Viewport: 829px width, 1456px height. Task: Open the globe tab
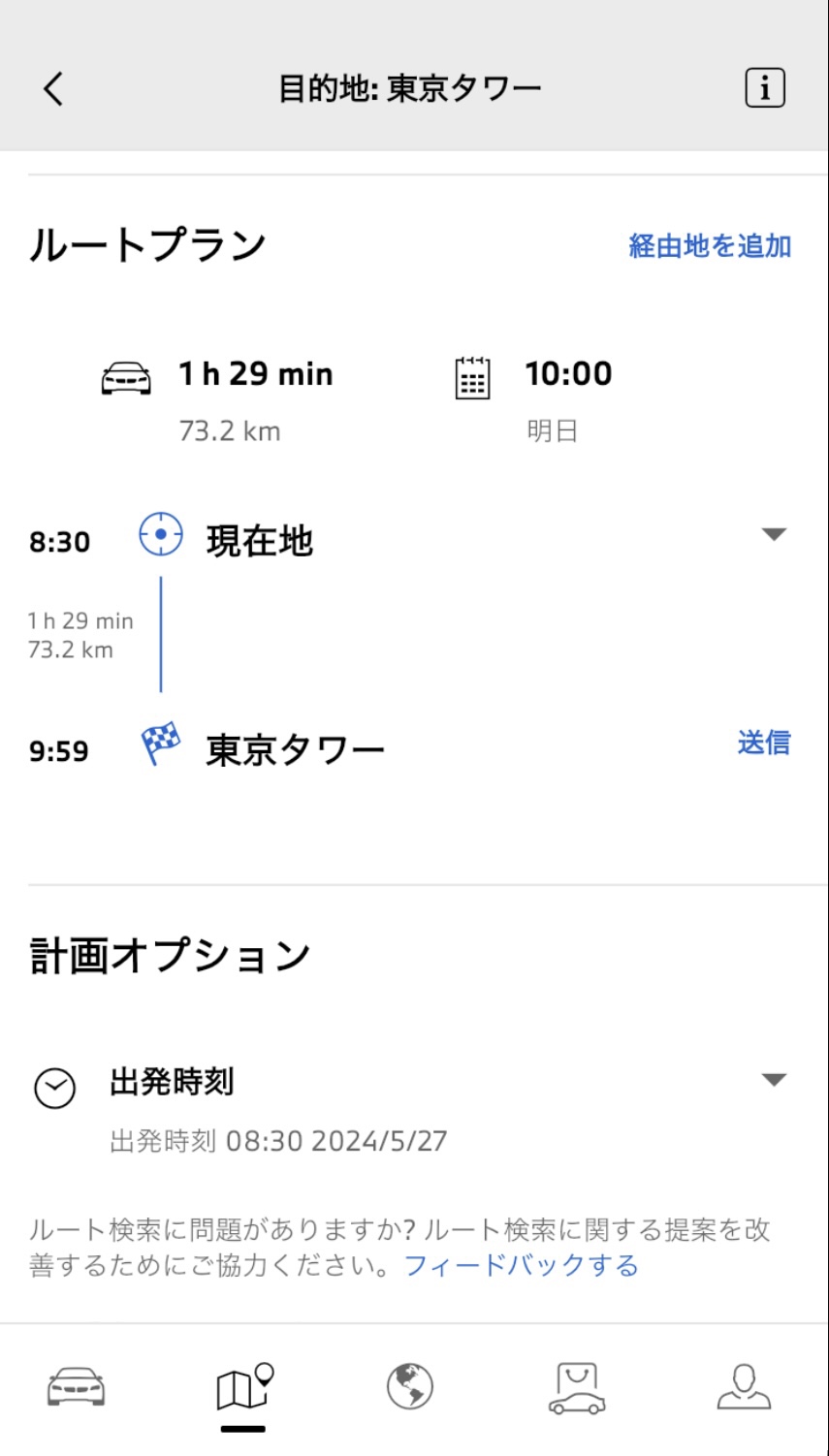pos(409,1386)
